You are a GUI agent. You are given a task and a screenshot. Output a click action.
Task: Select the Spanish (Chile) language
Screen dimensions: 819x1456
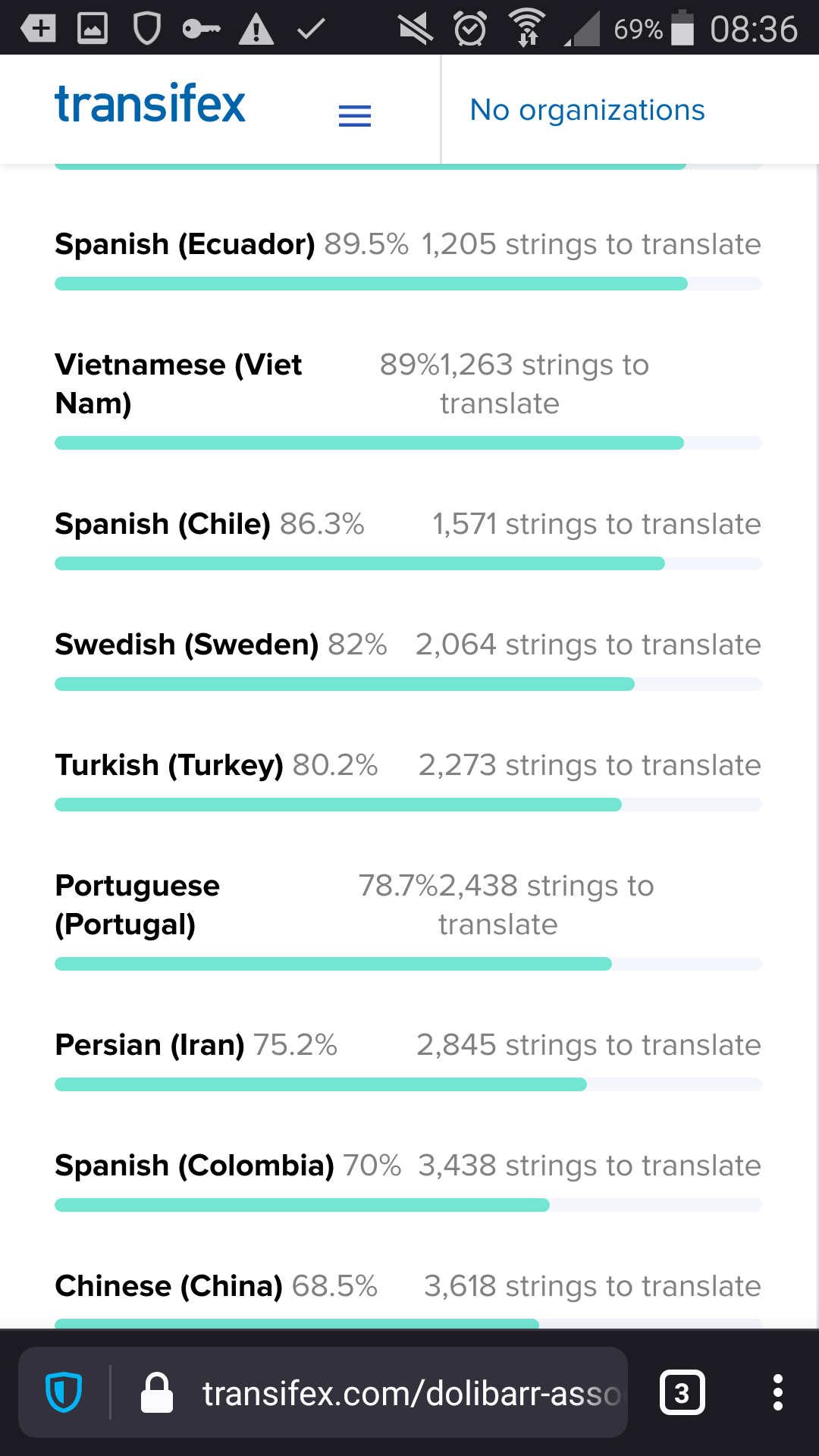(408, 538)
